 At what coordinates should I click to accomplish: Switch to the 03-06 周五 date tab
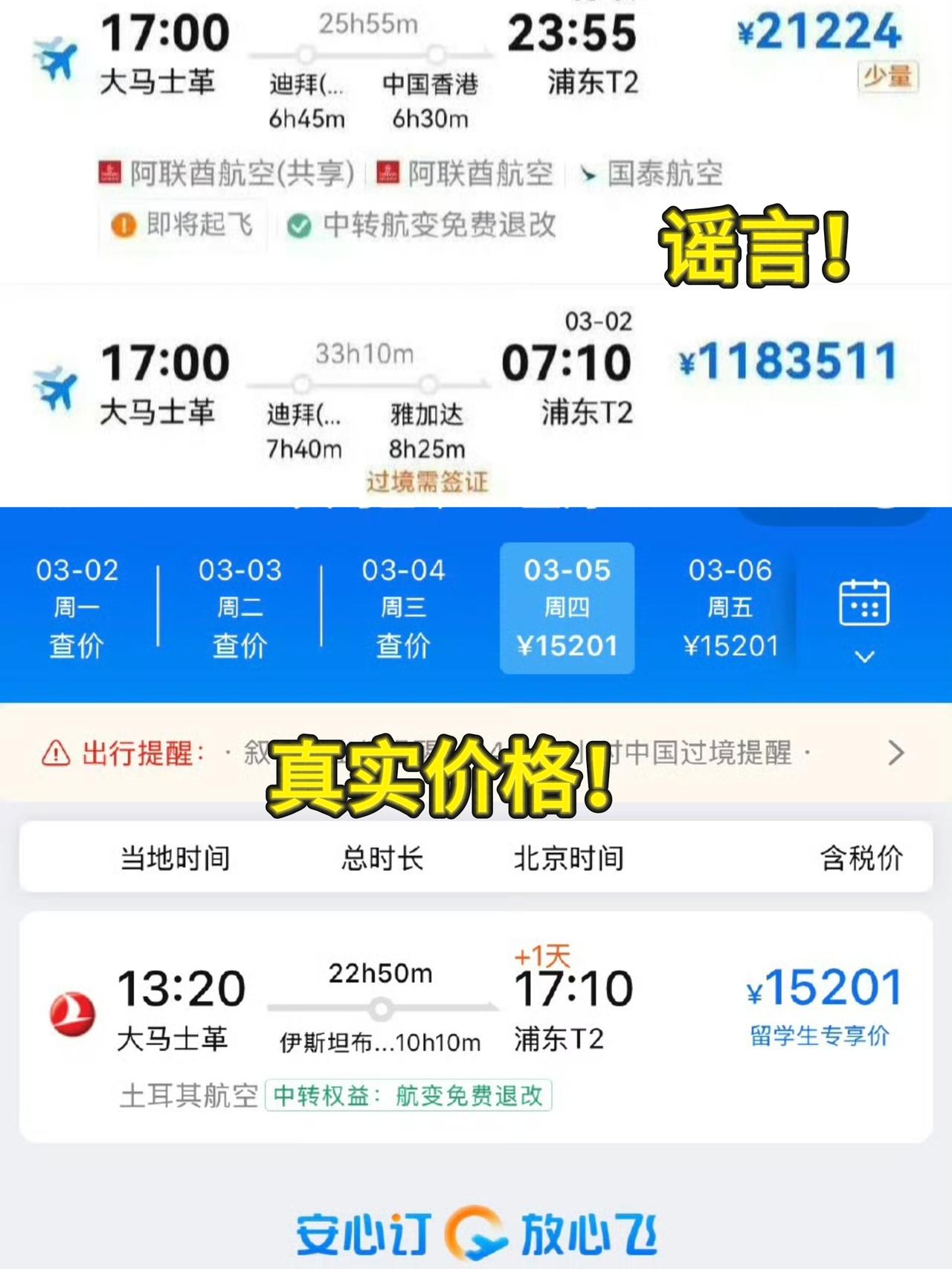tap(731, 608)
